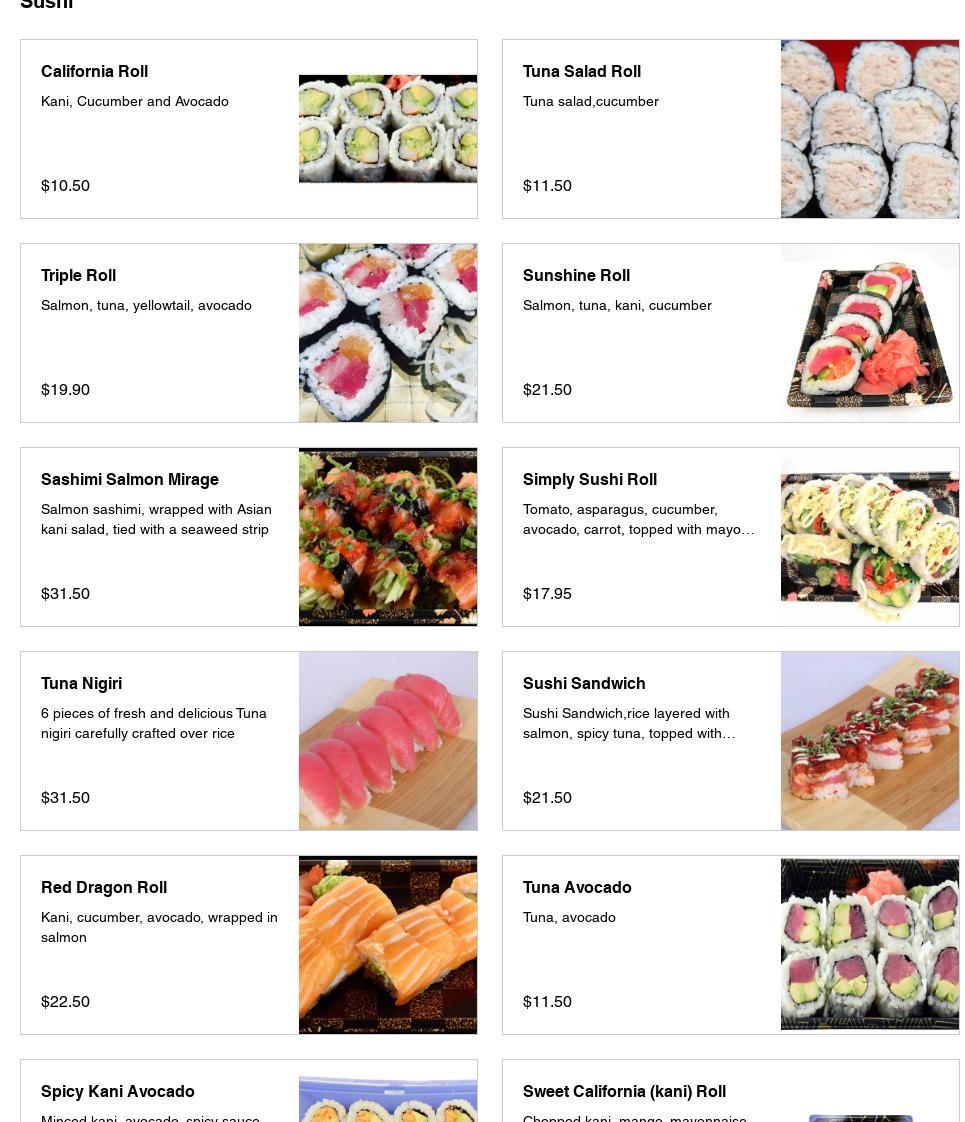
Task: Open the Sunshine Roll card
Action: pyautogui.click(x=731, y=333)
